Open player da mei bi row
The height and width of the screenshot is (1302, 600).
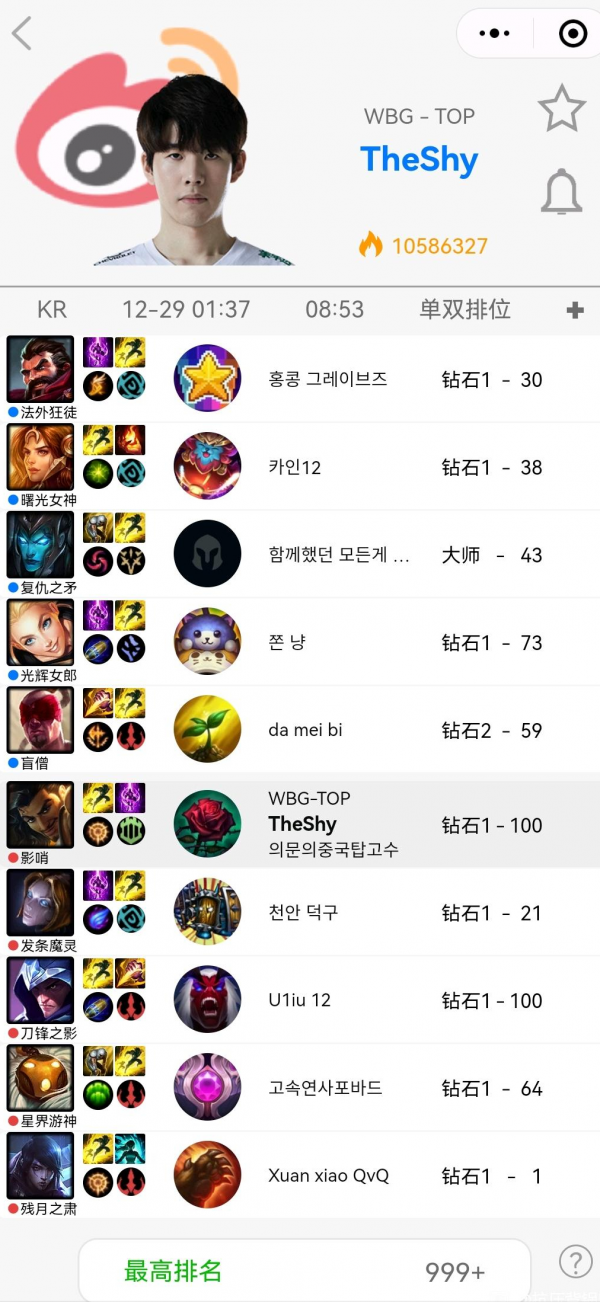click(305, 730)
